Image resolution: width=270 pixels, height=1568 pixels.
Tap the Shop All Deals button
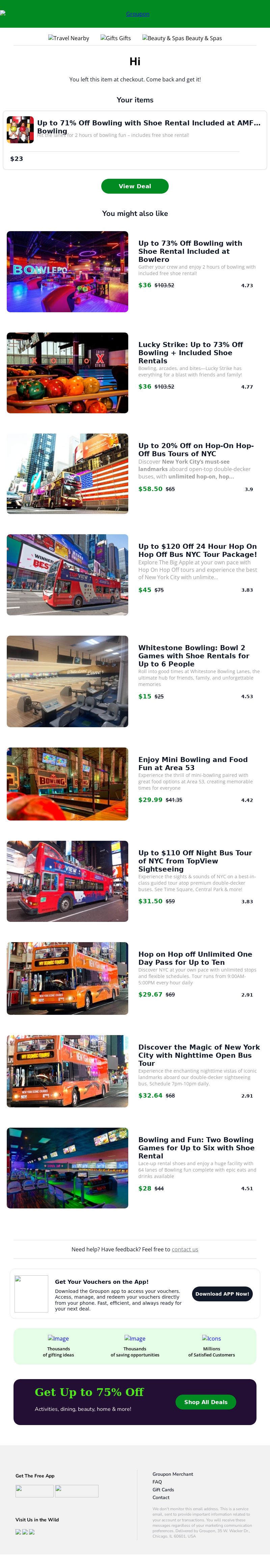(x=206, y=1402)
